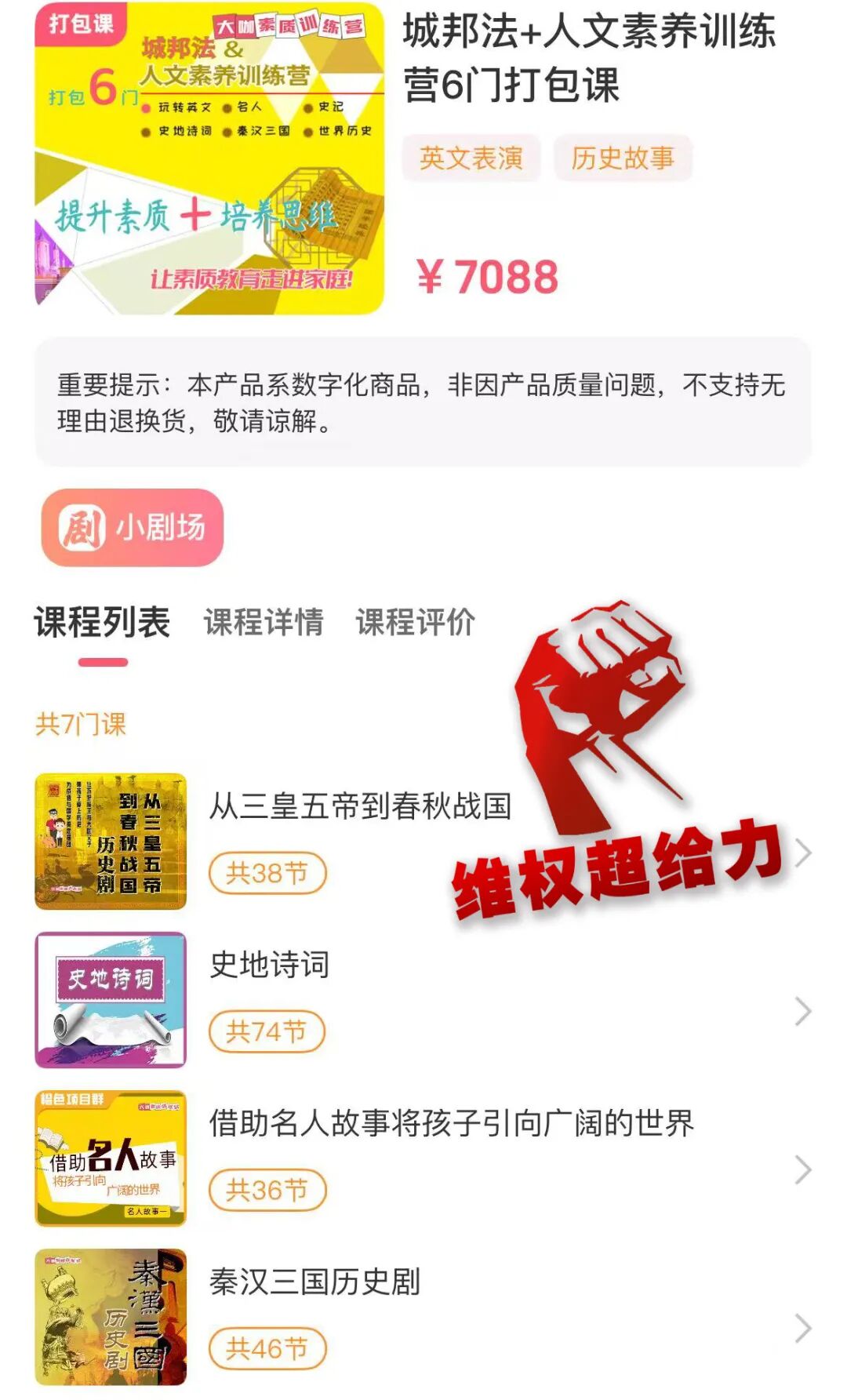Screen dimensions: 847x1400
Task: Tap the 英文表演 tag chip
Action: point(471,158)
